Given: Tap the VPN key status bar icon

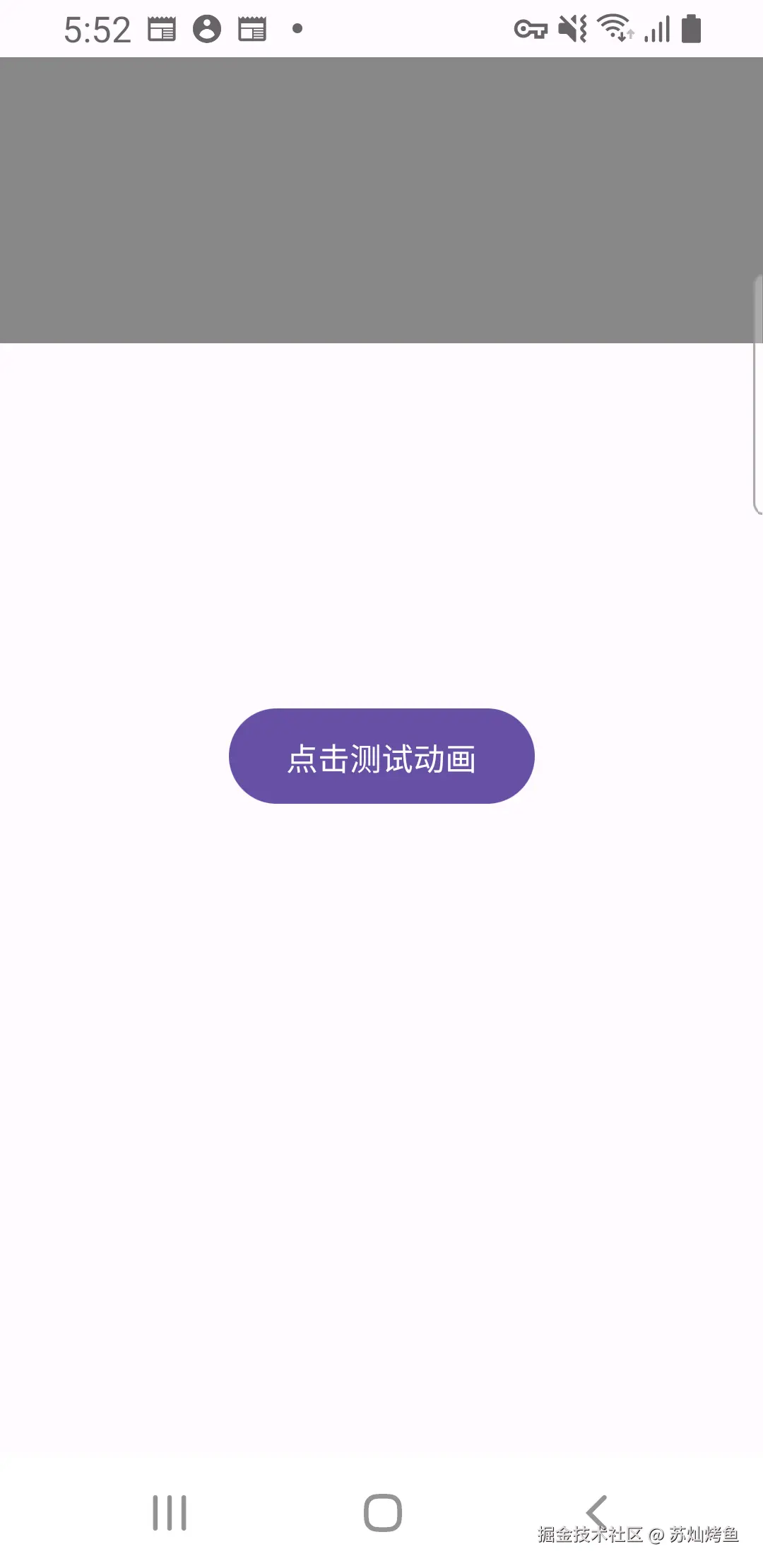Looking at the screenshot, I should (531, 28).
